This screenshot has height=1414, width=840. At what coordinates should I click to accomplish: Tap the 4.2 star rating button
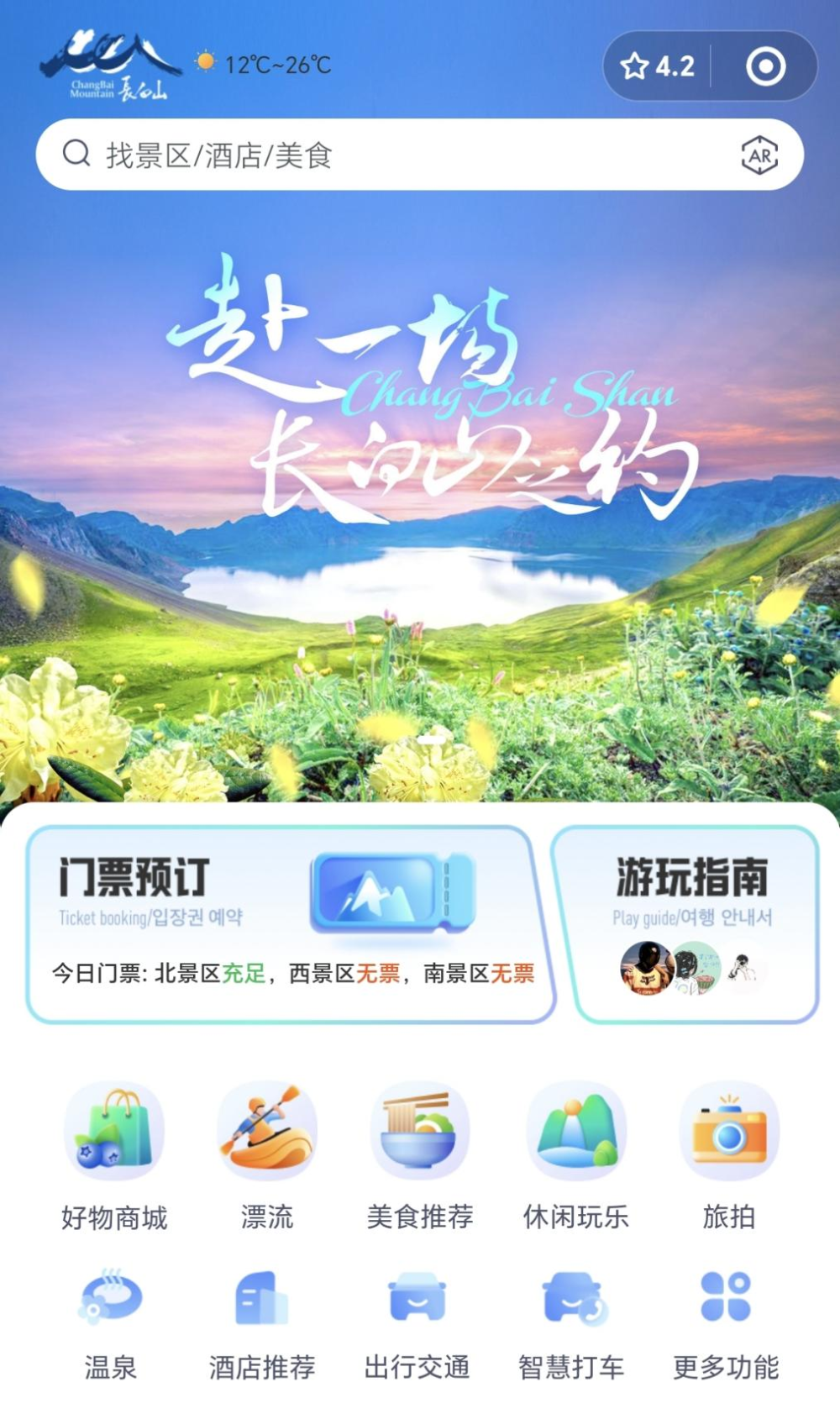tap(658, 66)
